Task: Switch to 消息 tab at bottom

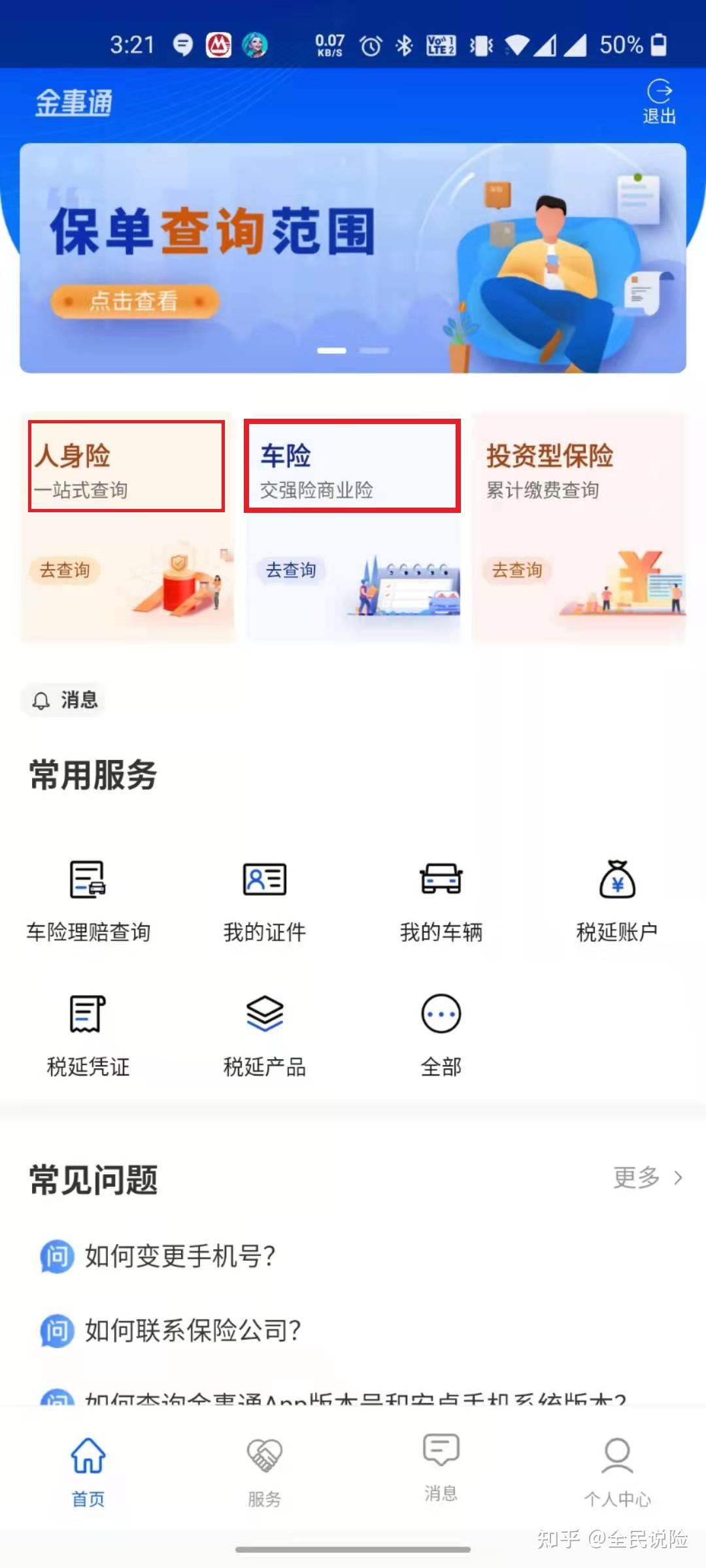Action: [441, 1470]
